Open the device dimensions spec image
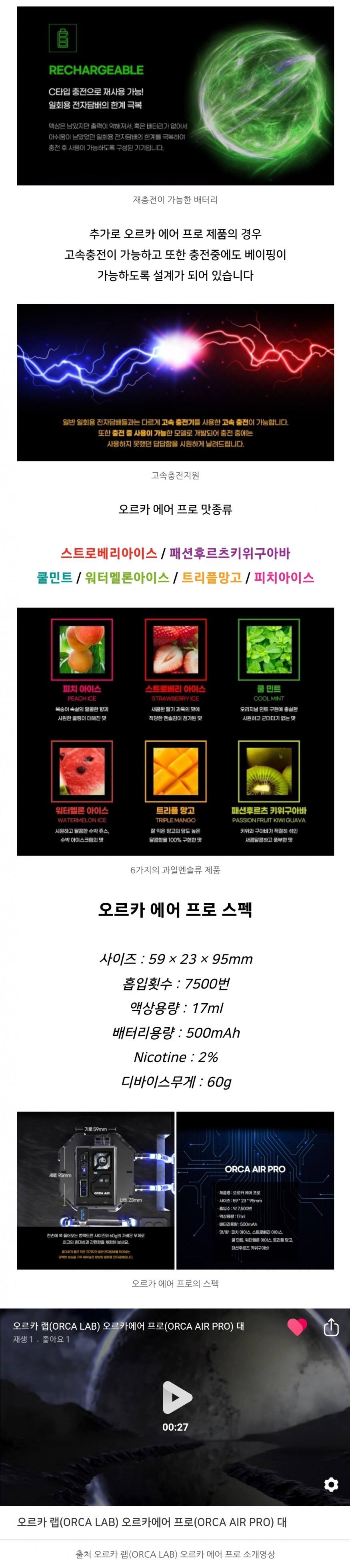Image resolution: width=350 pixels, height=1568 pixels. 95,1190
